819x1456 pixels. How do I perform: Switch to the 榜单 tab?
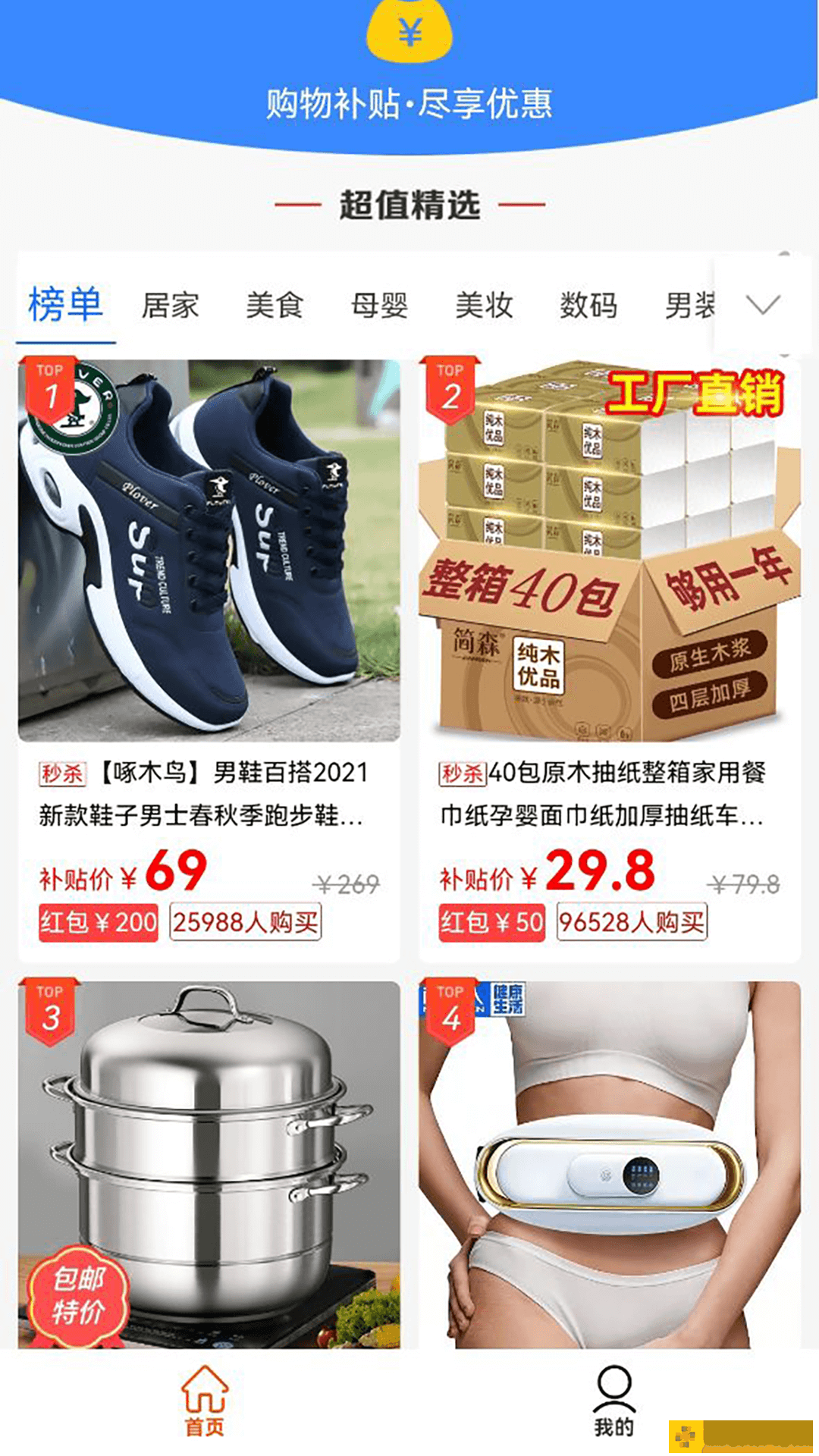click(65, 305)
